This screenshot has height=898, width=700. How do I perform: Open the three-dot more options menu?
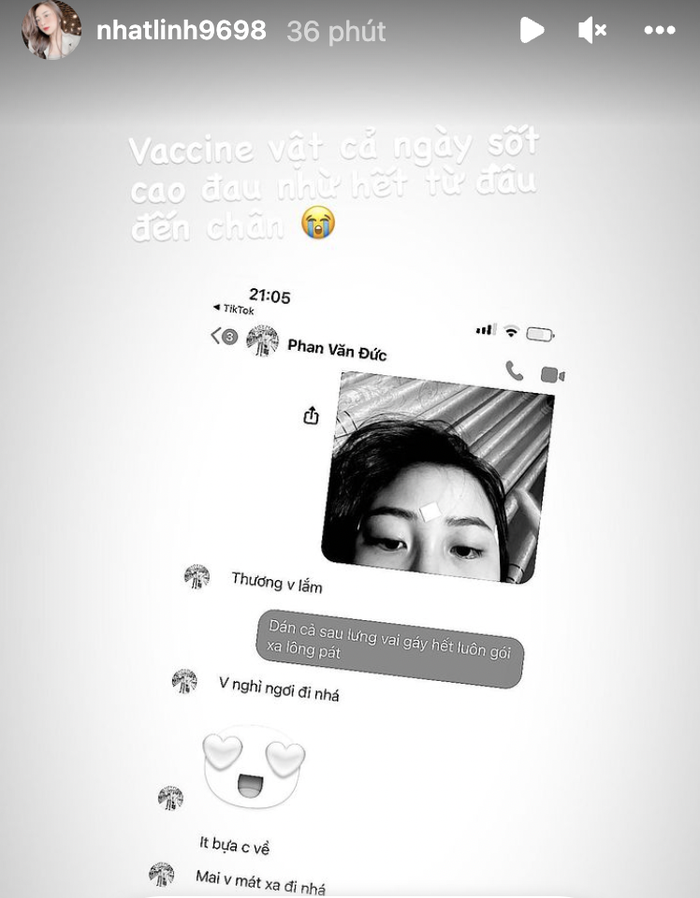659,31
